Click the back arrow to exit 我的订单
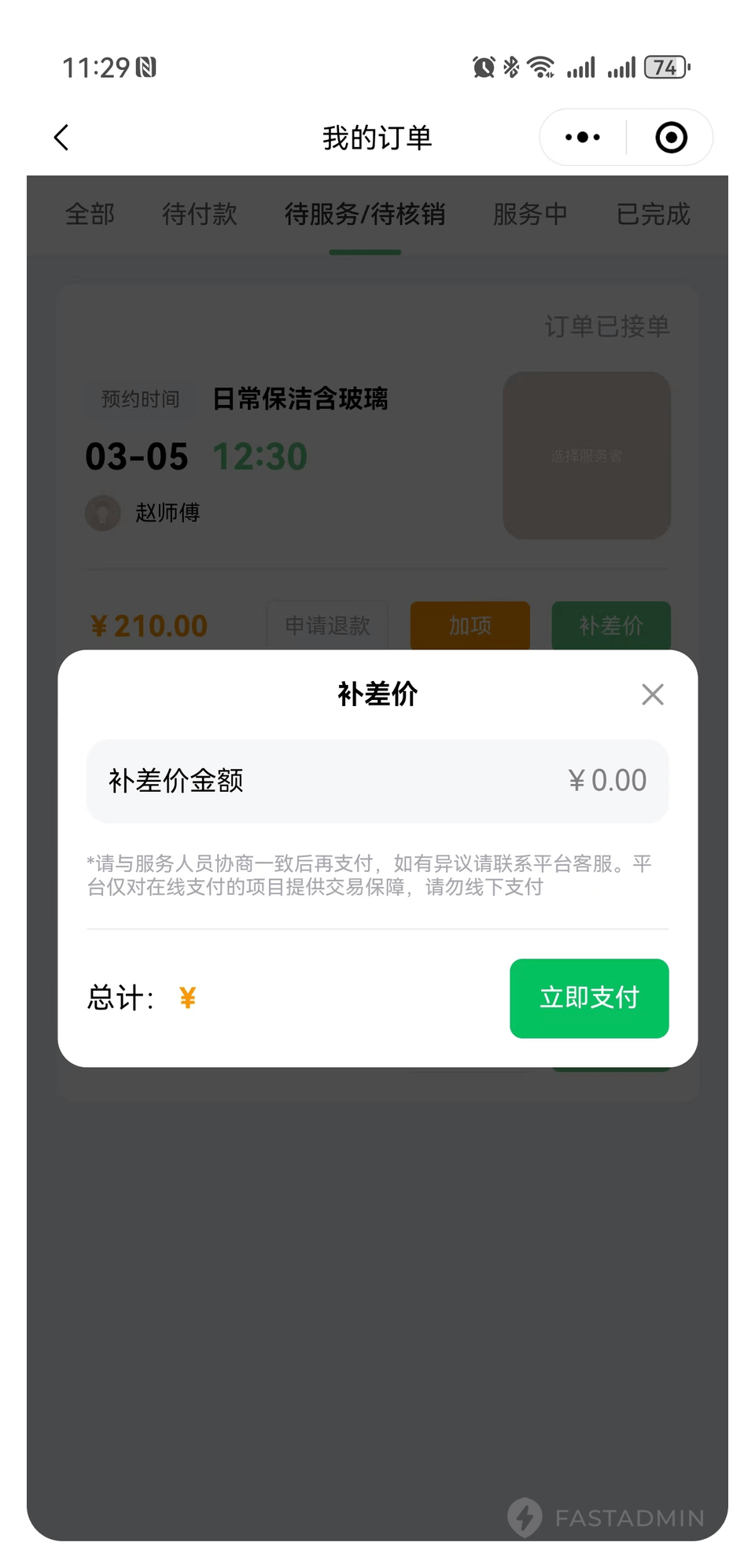The image size is (755, 1568). [x=61, y=137]
